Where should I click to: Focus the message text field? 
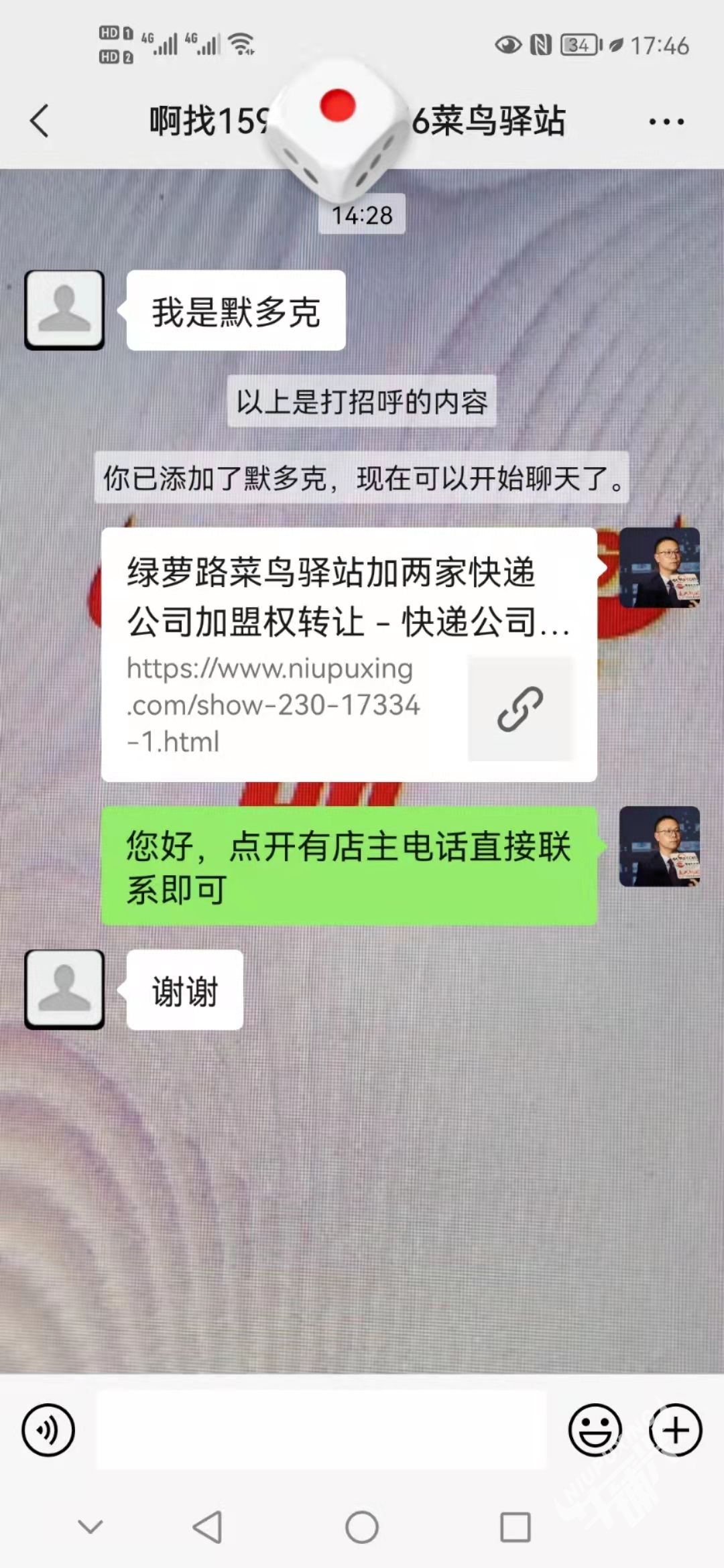[x=322, y=1430]
